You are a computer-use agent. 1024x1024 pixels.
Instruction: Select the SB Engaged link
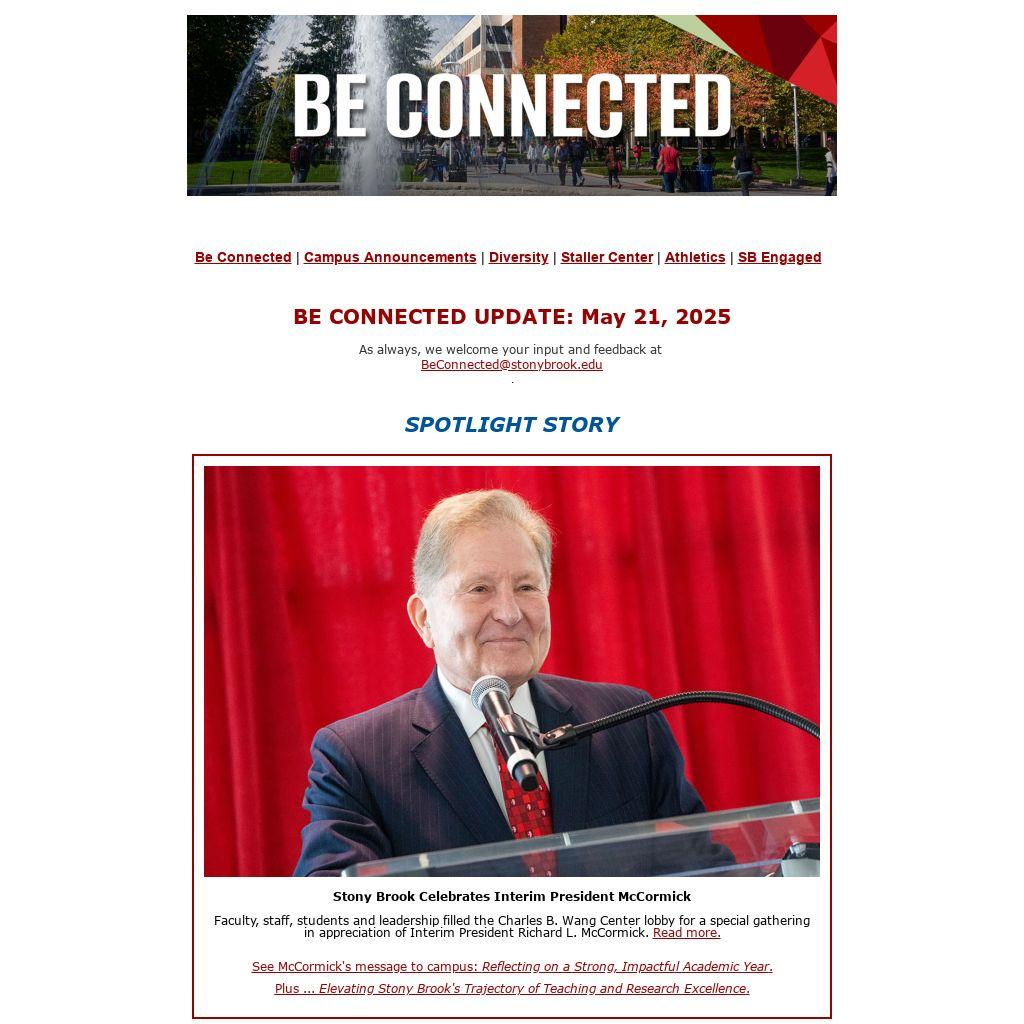click(x=779, y=257)
